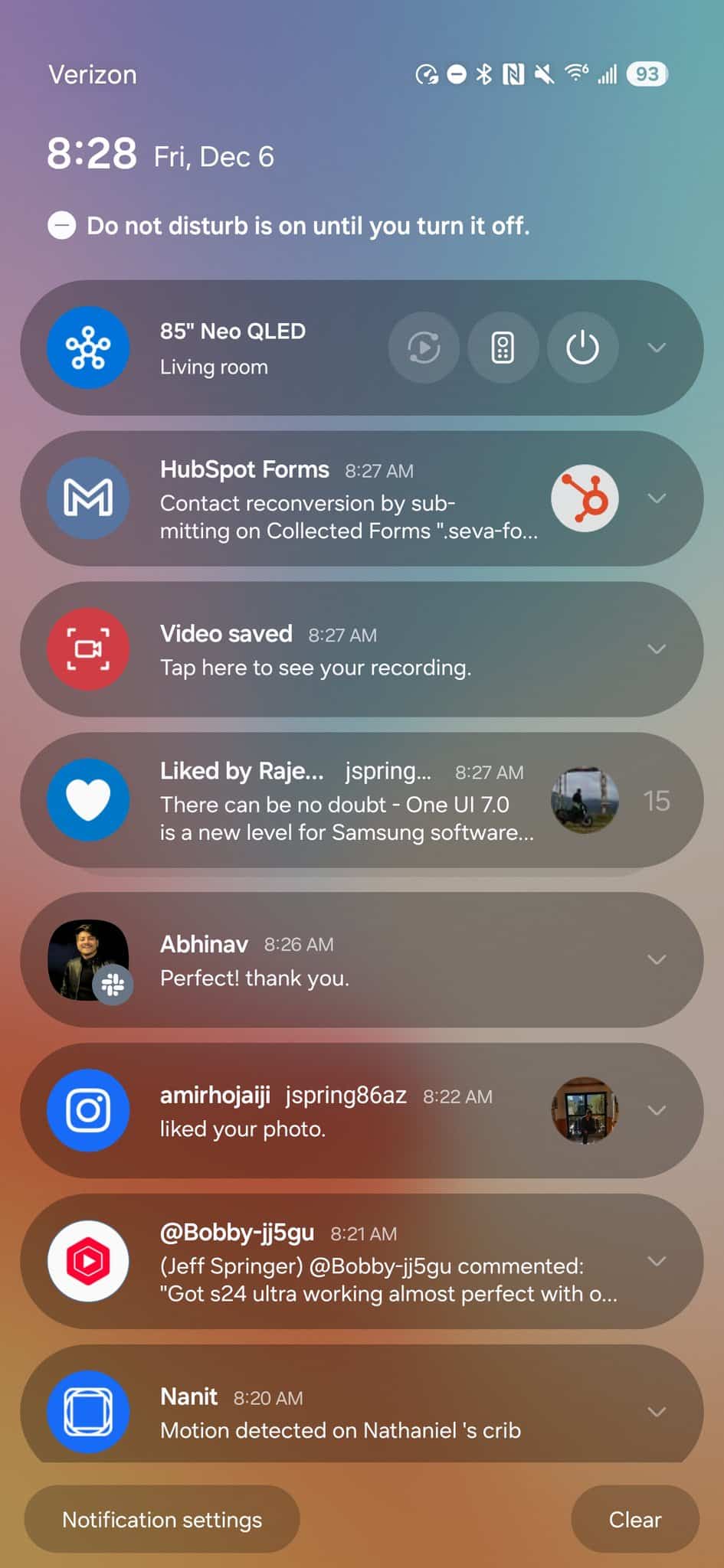Open the @Bobby-jj5gu comment notification
The width and height of the screenshot is (724, 1568).
[362, 1262]
